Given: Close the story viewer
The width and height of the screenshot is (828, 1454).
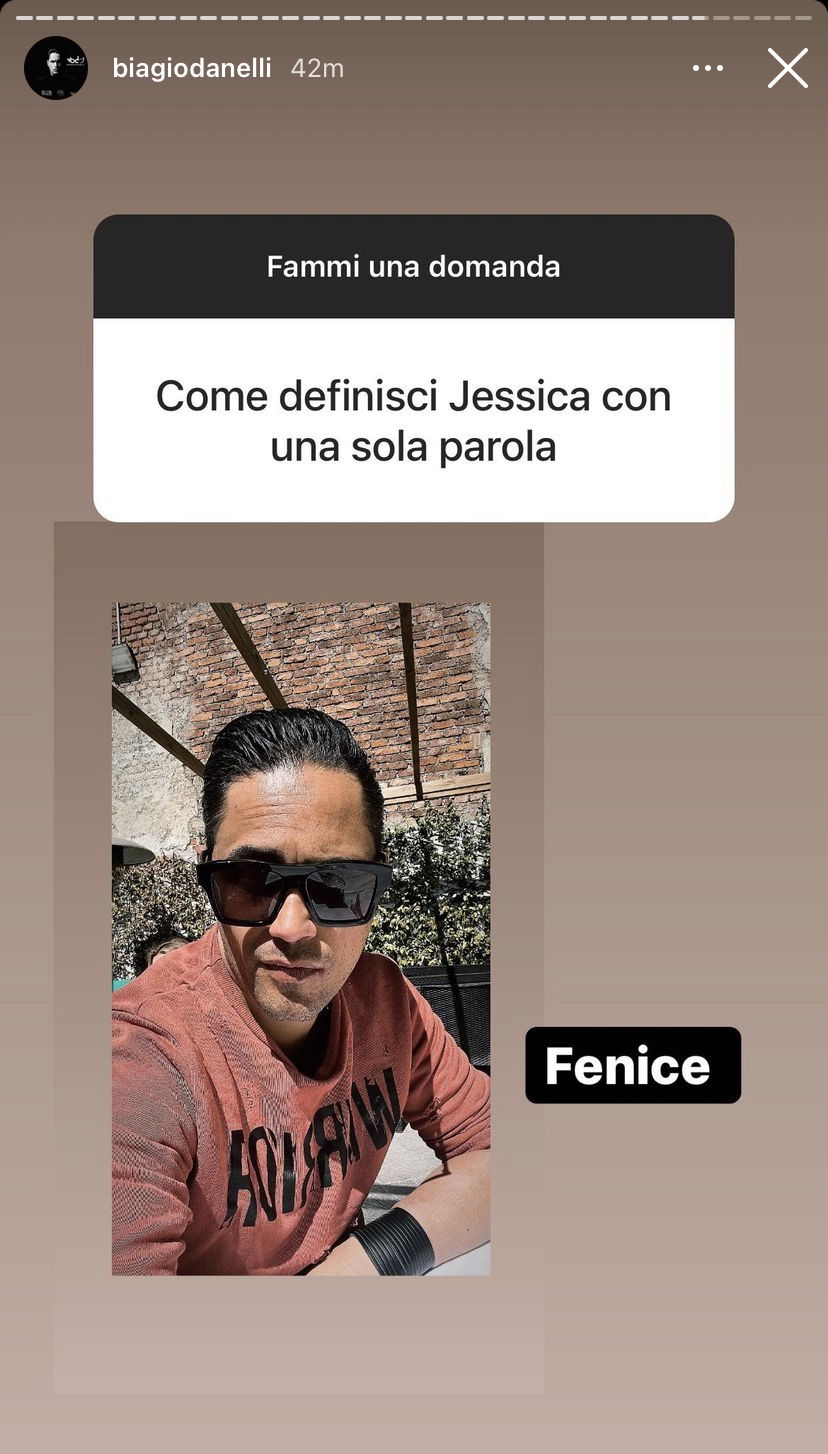Looking at the screenshot, I should [787, 68].
